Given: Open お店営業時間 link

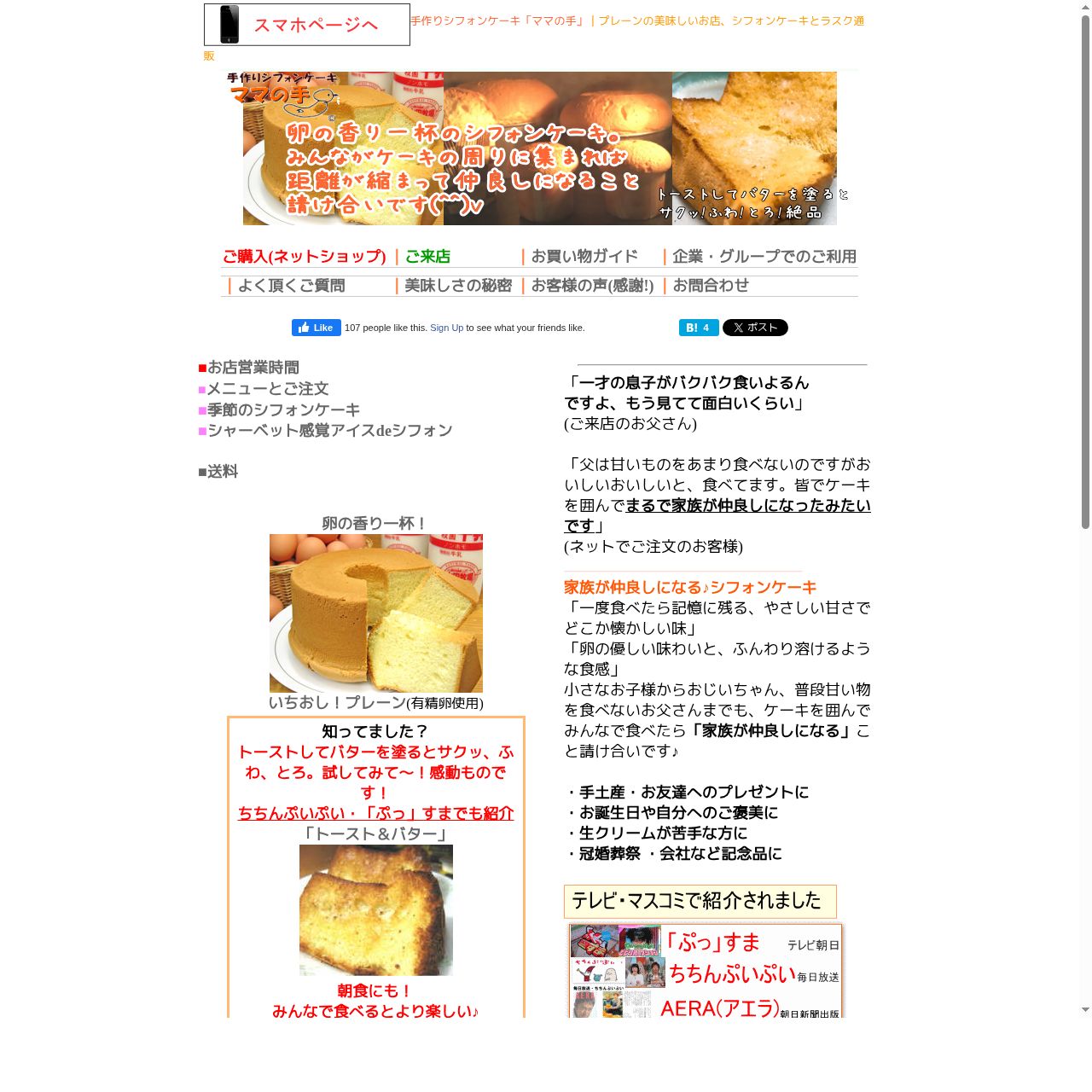Looking at the screenshot, I should [253, 368].
